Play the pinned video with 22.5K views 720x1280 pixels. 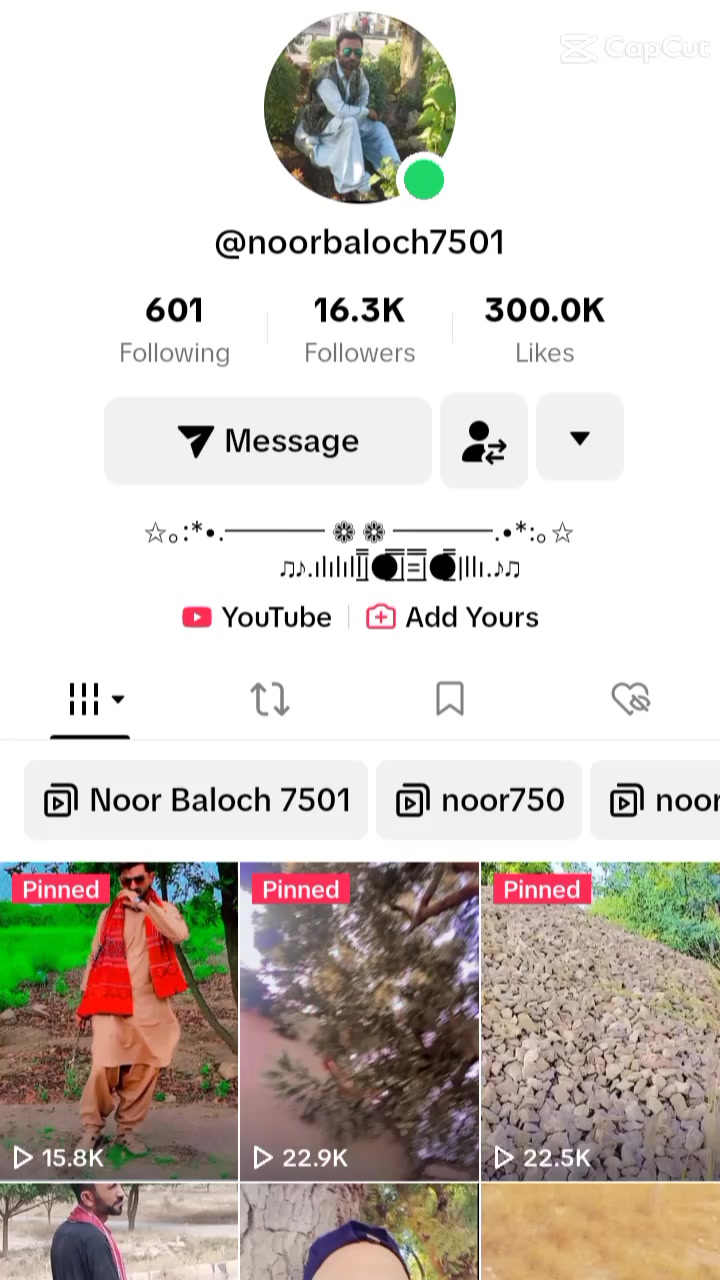601,1021
